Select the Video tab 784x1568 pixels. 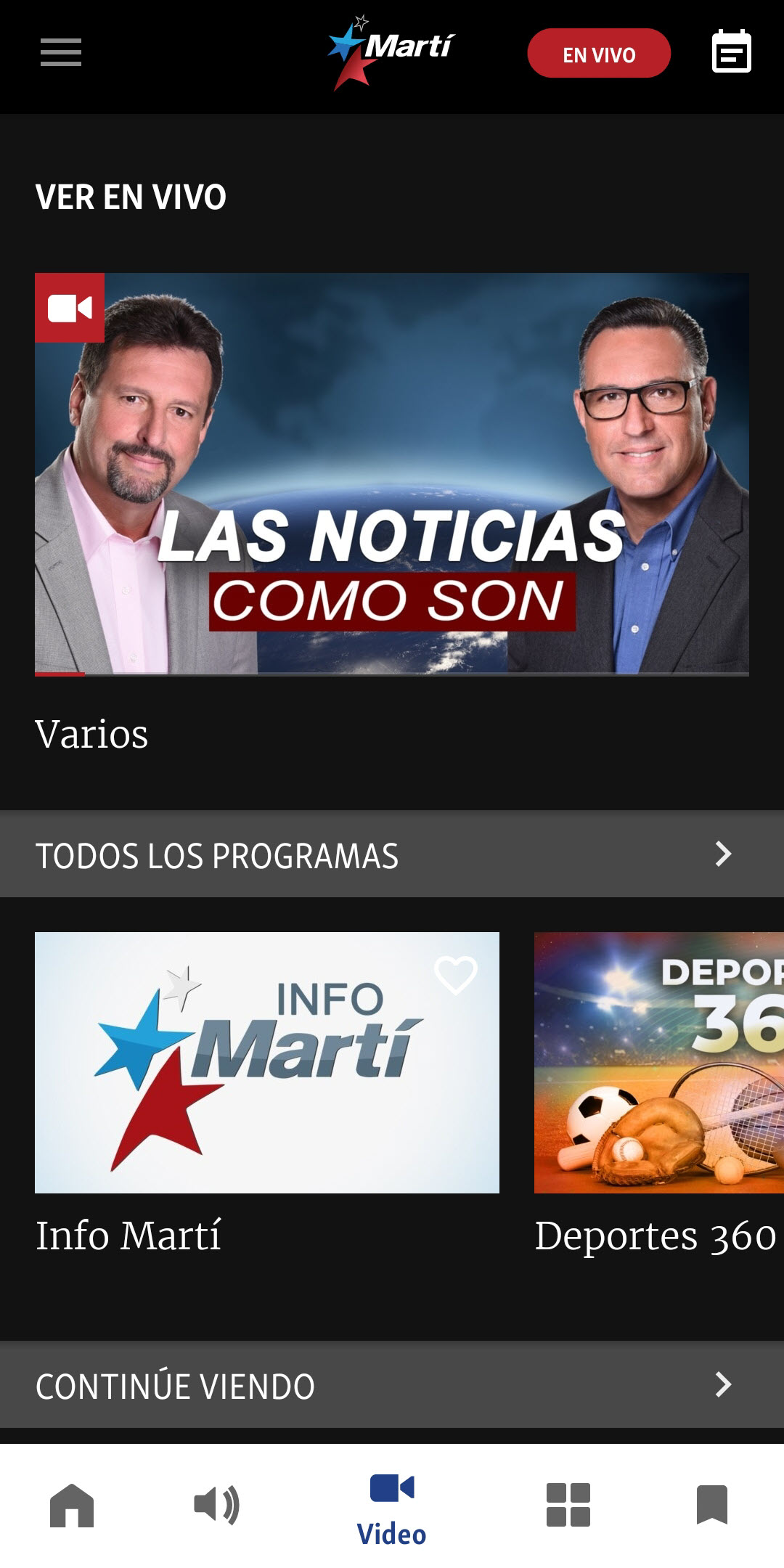tap(392, 1508)
